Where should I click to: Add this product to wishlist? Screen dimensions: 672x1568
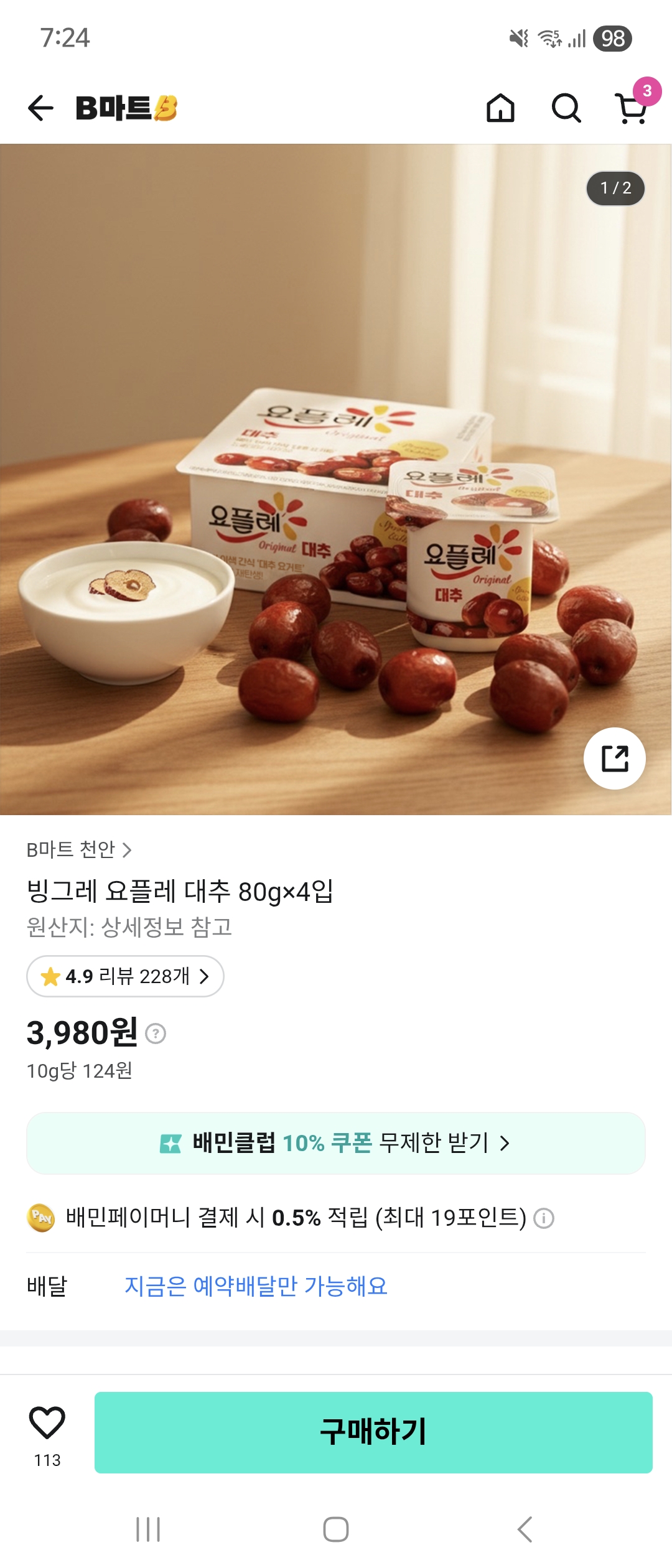(x=47, y=1424)
